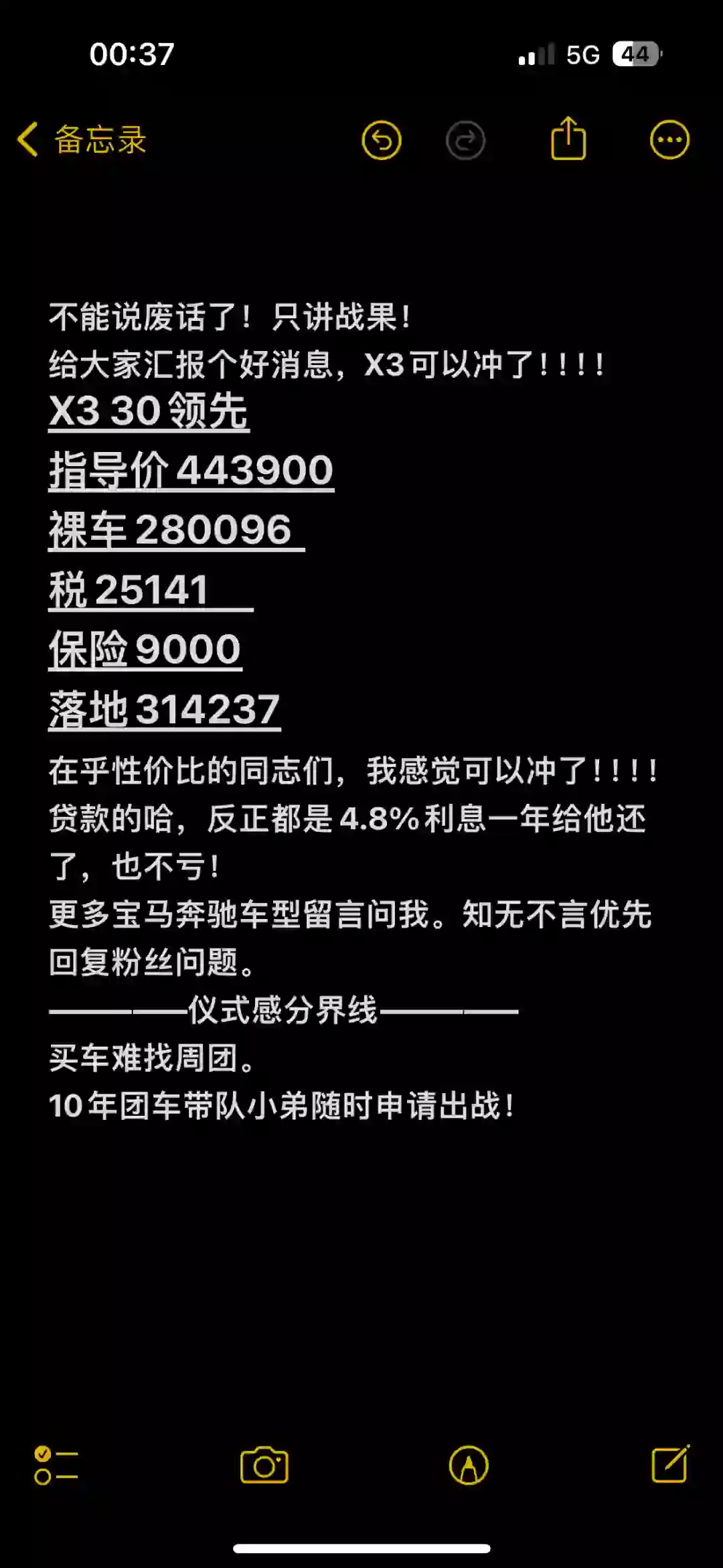
Task: Open the camera attachment option
Action: pyautogui.click(x=264, y=1466)
